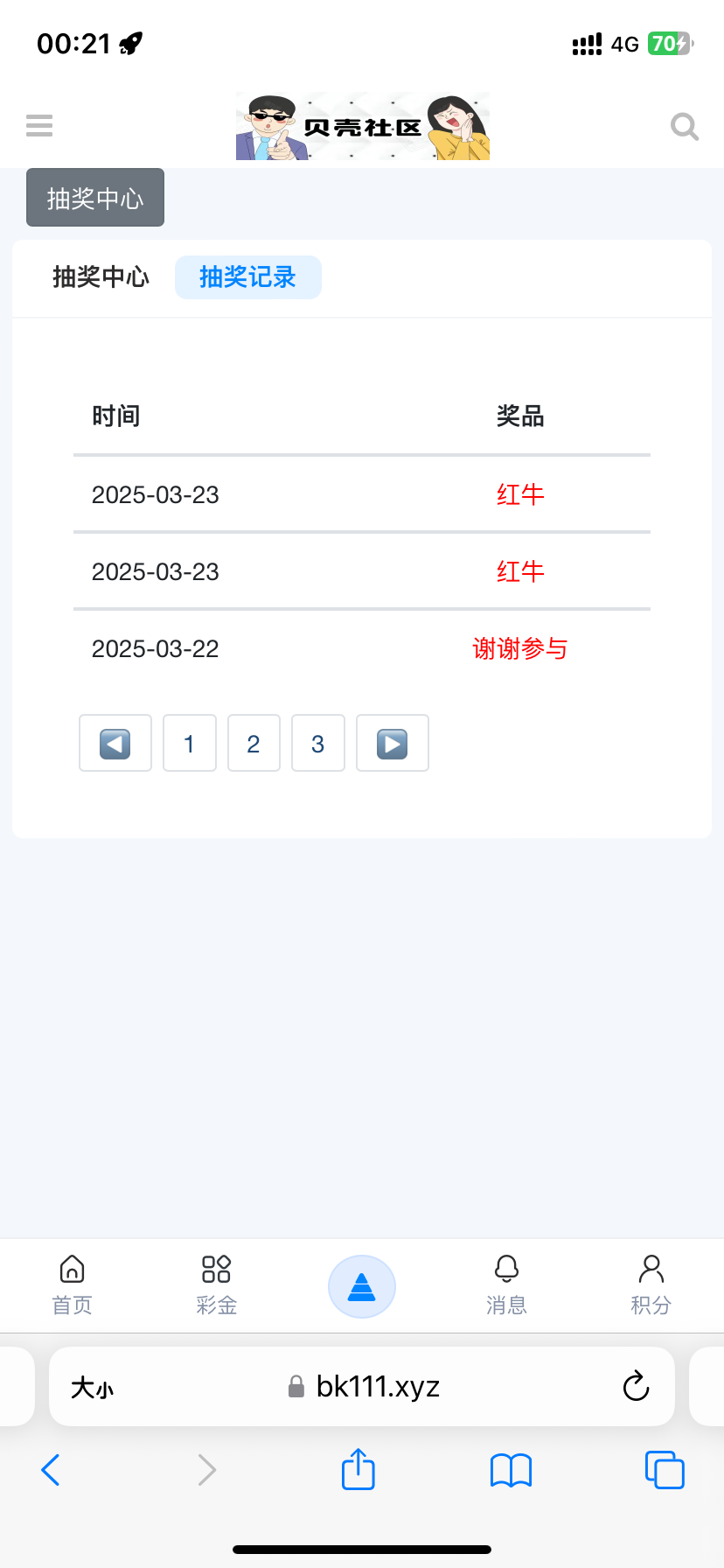Viewport: 724px width, 1568px height.
Task: Reload the bk111.xyz page
Action: pos(636,1386)
